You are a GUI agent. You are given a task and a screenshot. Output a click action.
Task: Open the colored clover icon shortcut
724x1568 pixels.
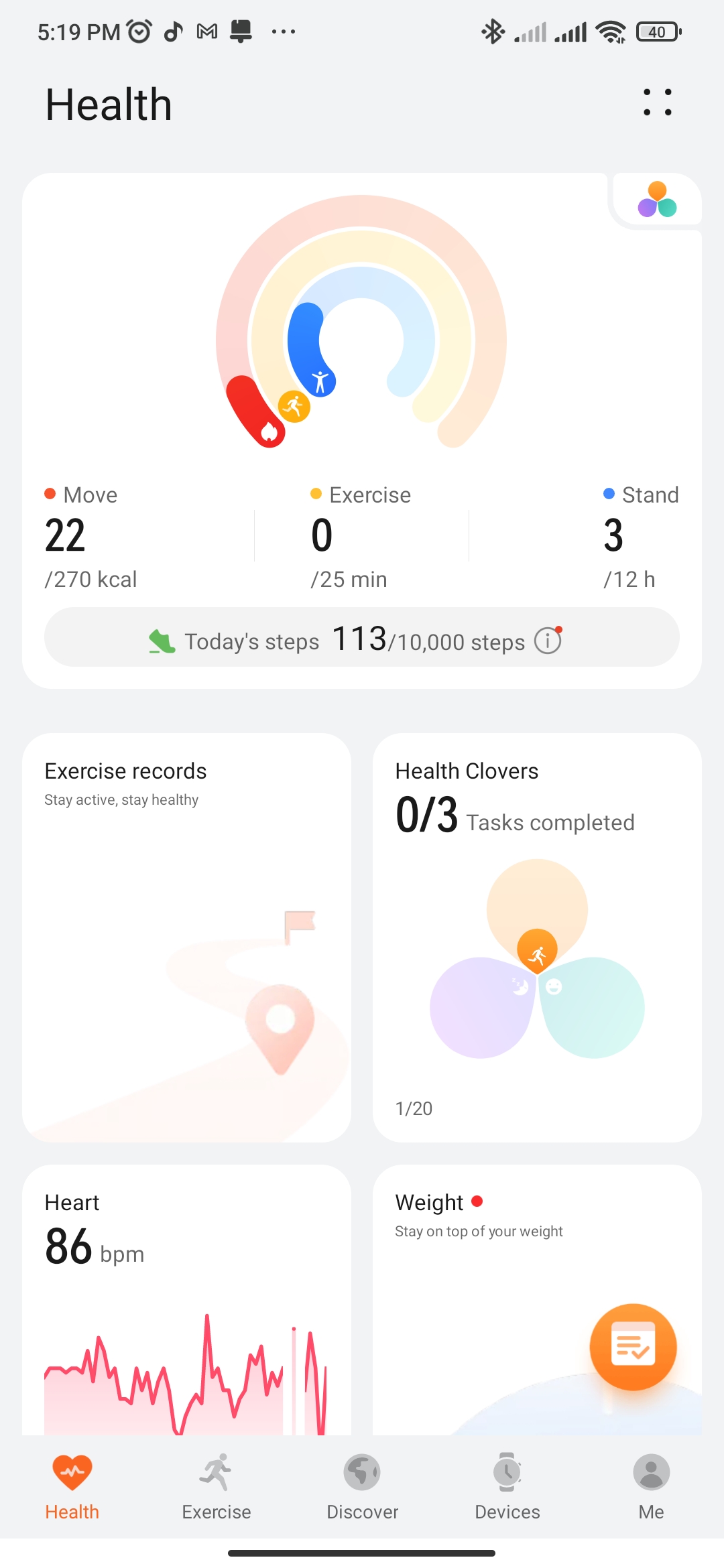657,200
